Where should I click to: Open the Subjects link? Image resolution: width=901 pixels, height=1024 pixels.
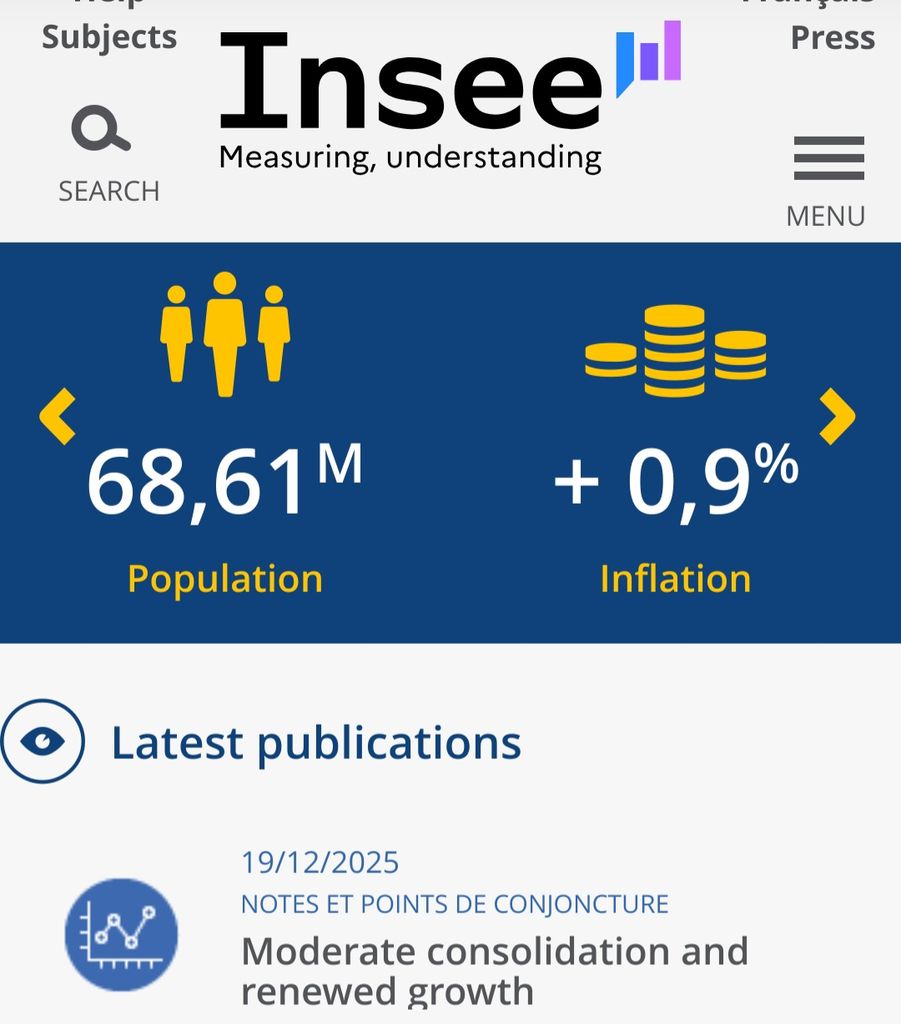109,38
